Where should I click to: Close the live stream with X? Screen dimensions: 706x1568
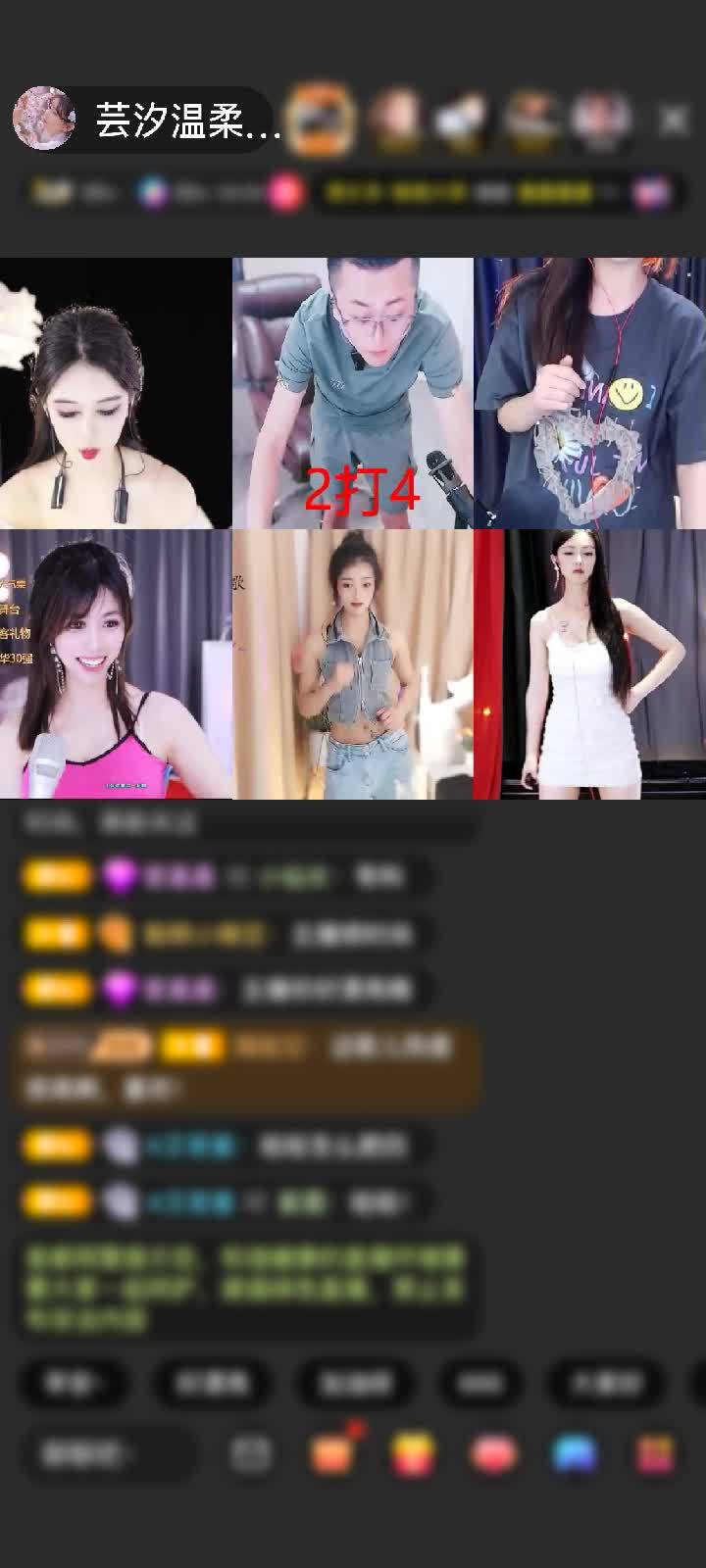tap(674, 120)
